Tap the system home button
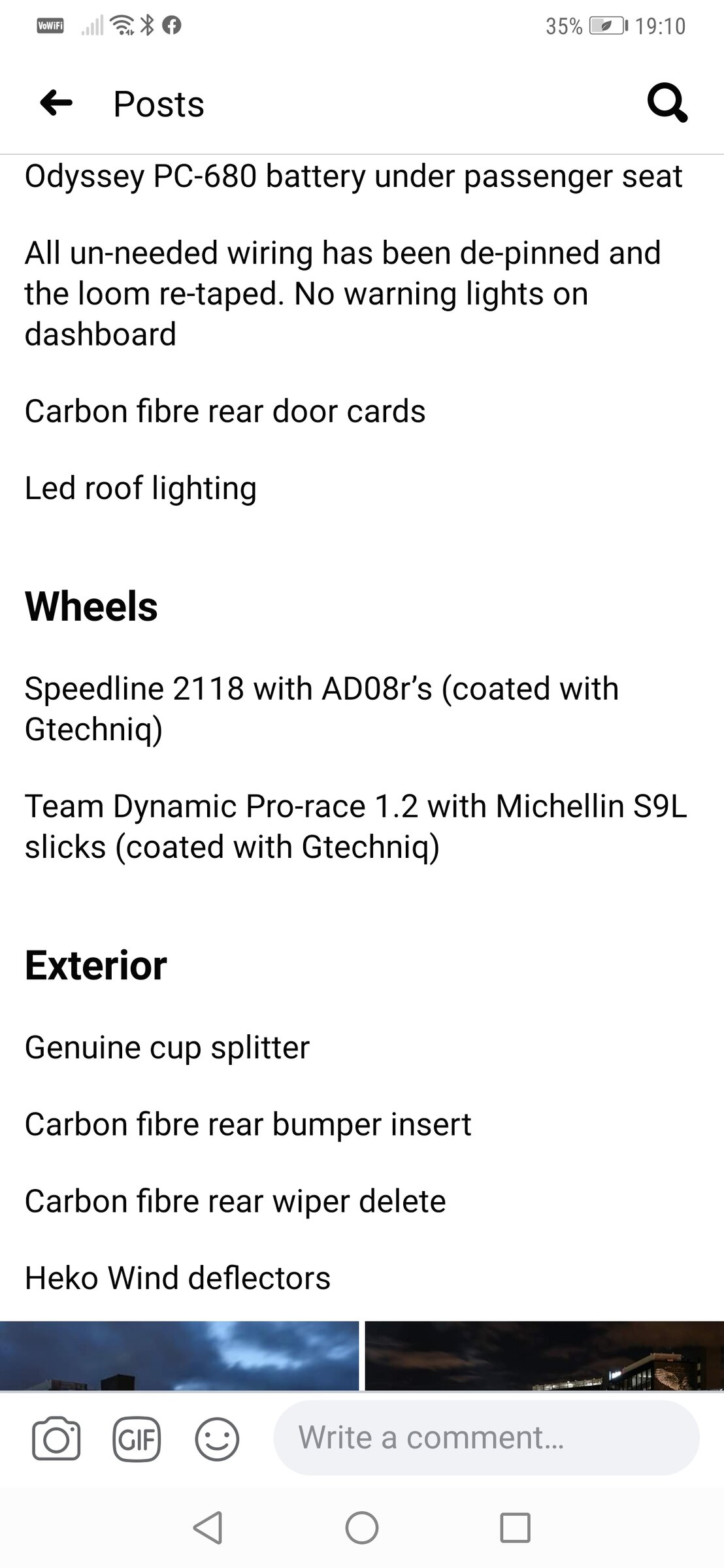Viewport: 724px width, 1568px height. click(361, 1527)
